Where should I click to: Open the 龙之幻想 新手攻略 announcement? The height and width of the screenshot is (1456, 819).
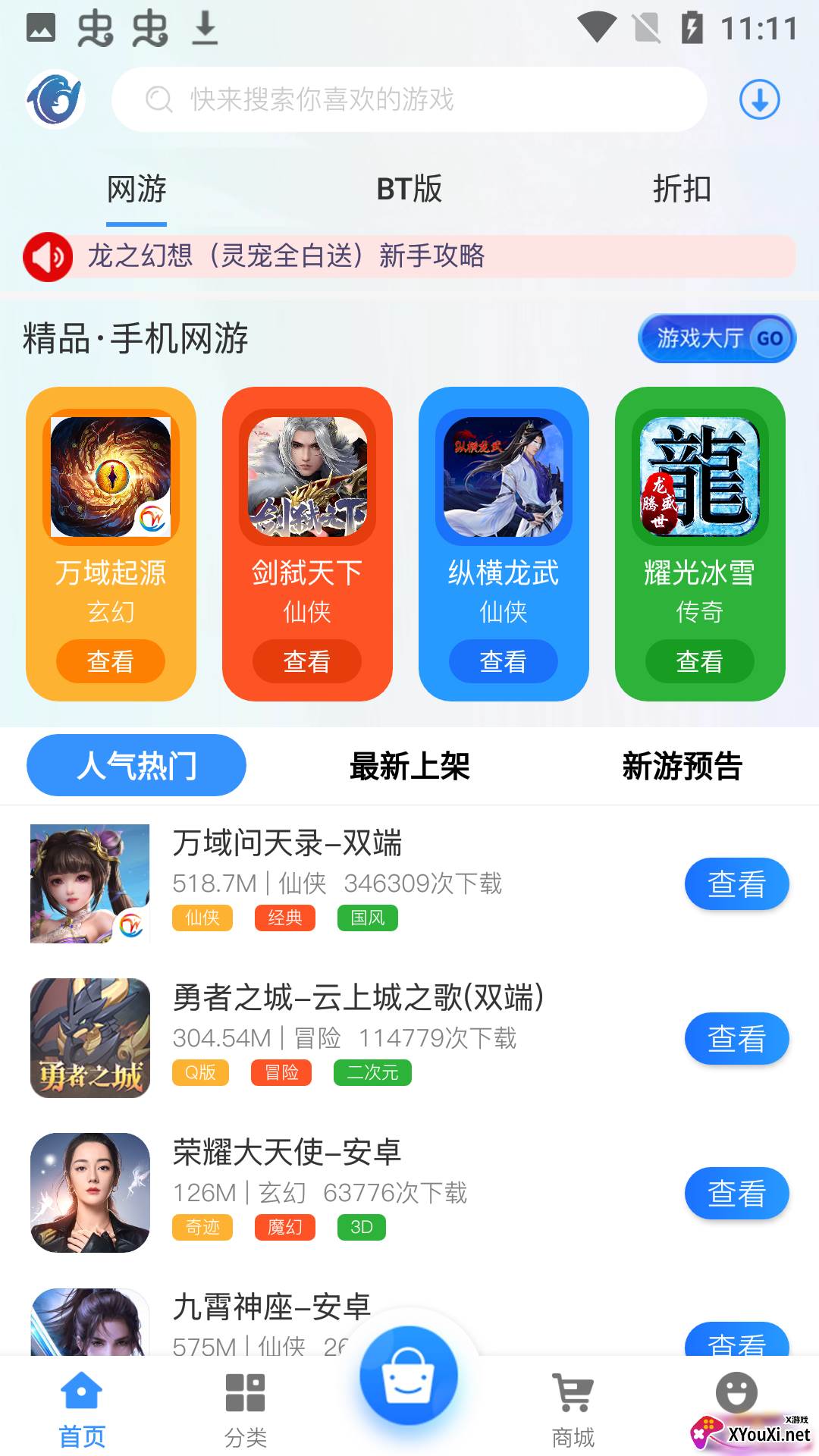pos(409,256)
